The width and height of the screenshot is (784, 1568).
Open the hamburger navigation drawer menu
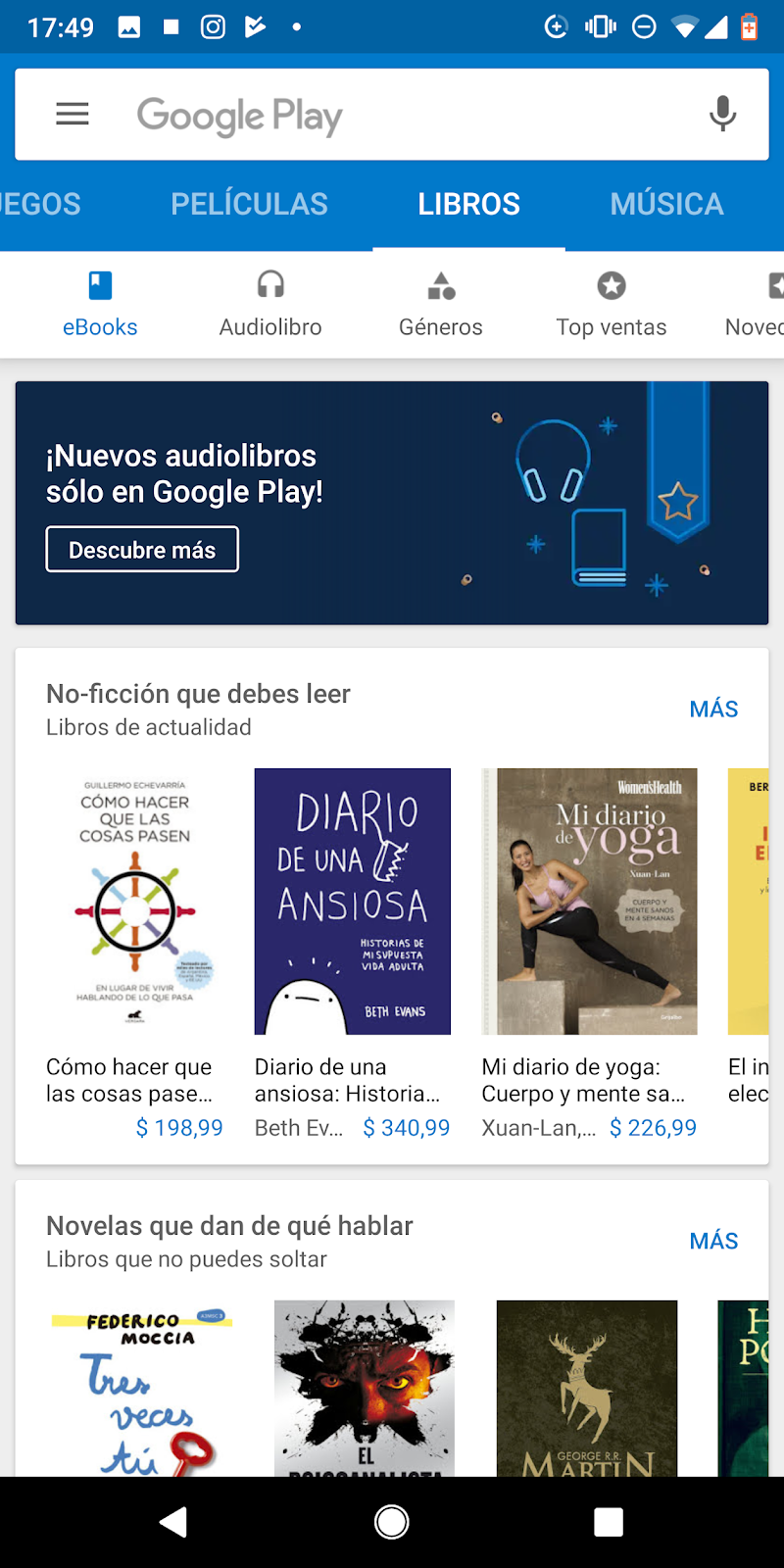pyautogui.click(x=73, y=115)
